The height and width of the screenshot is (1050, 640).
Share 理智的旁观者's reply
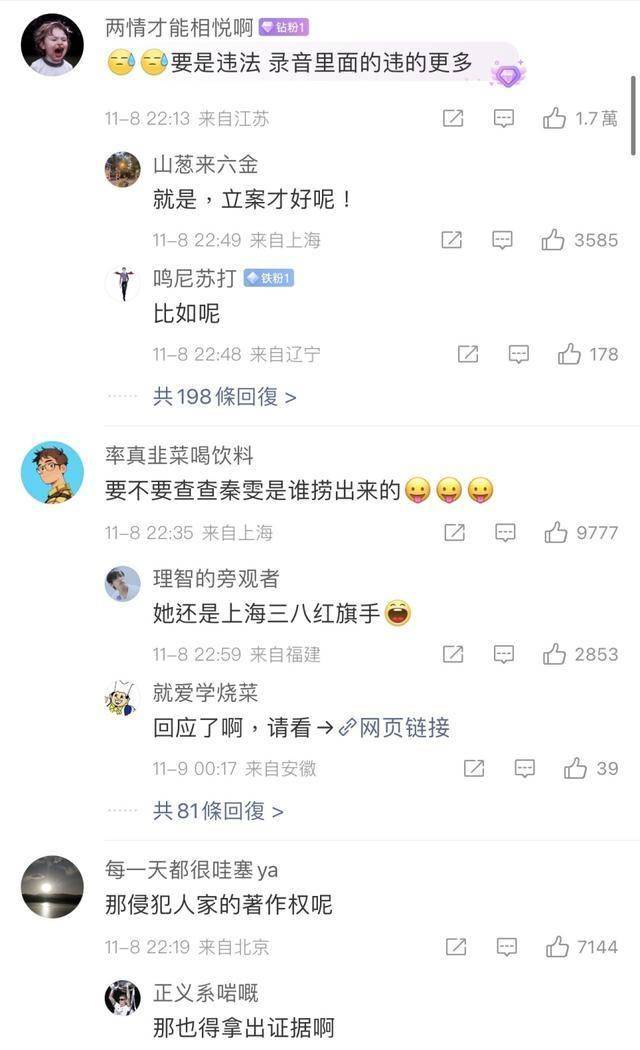coord(453,654)
